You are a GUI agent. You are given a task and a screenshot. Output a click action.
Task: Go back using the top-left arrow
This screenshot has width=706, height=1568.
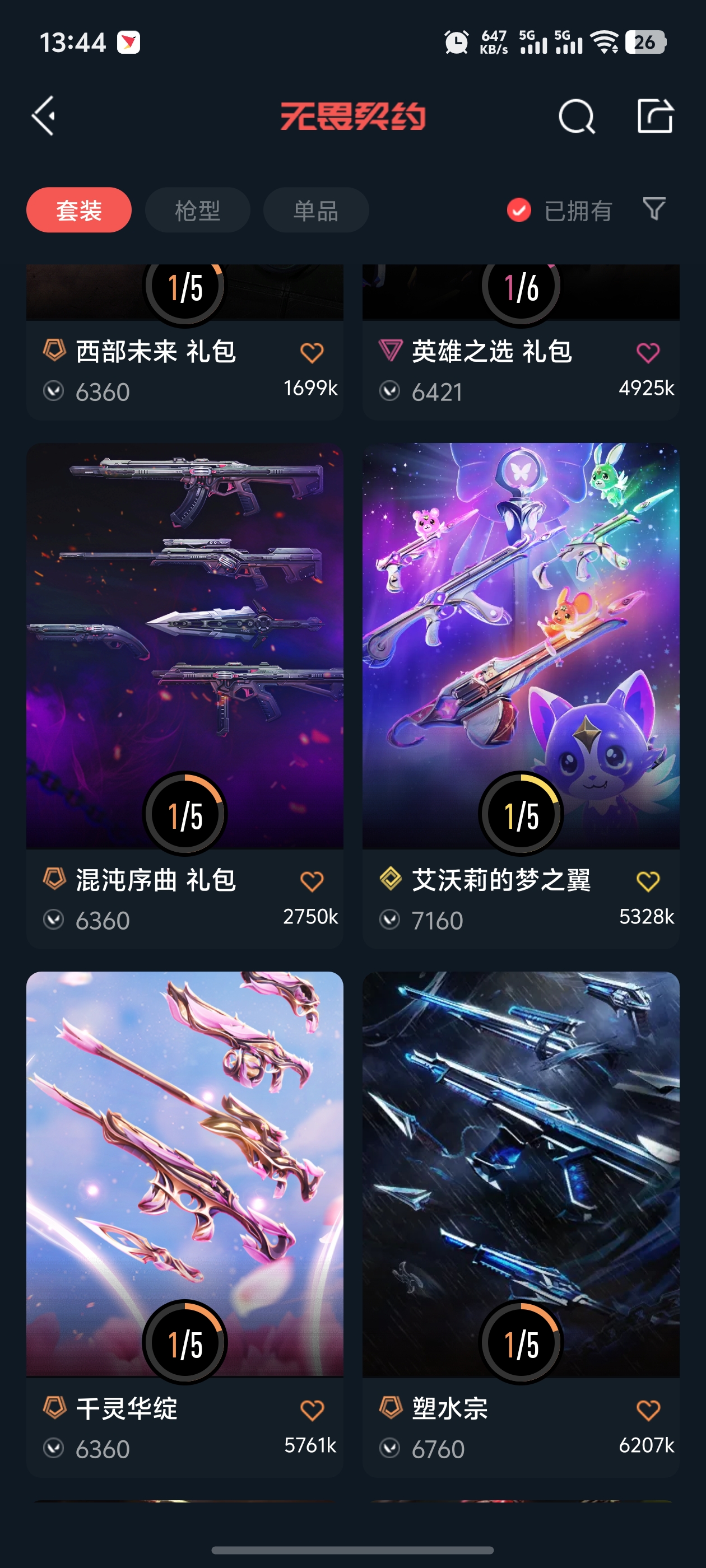(x=44, y=116)
